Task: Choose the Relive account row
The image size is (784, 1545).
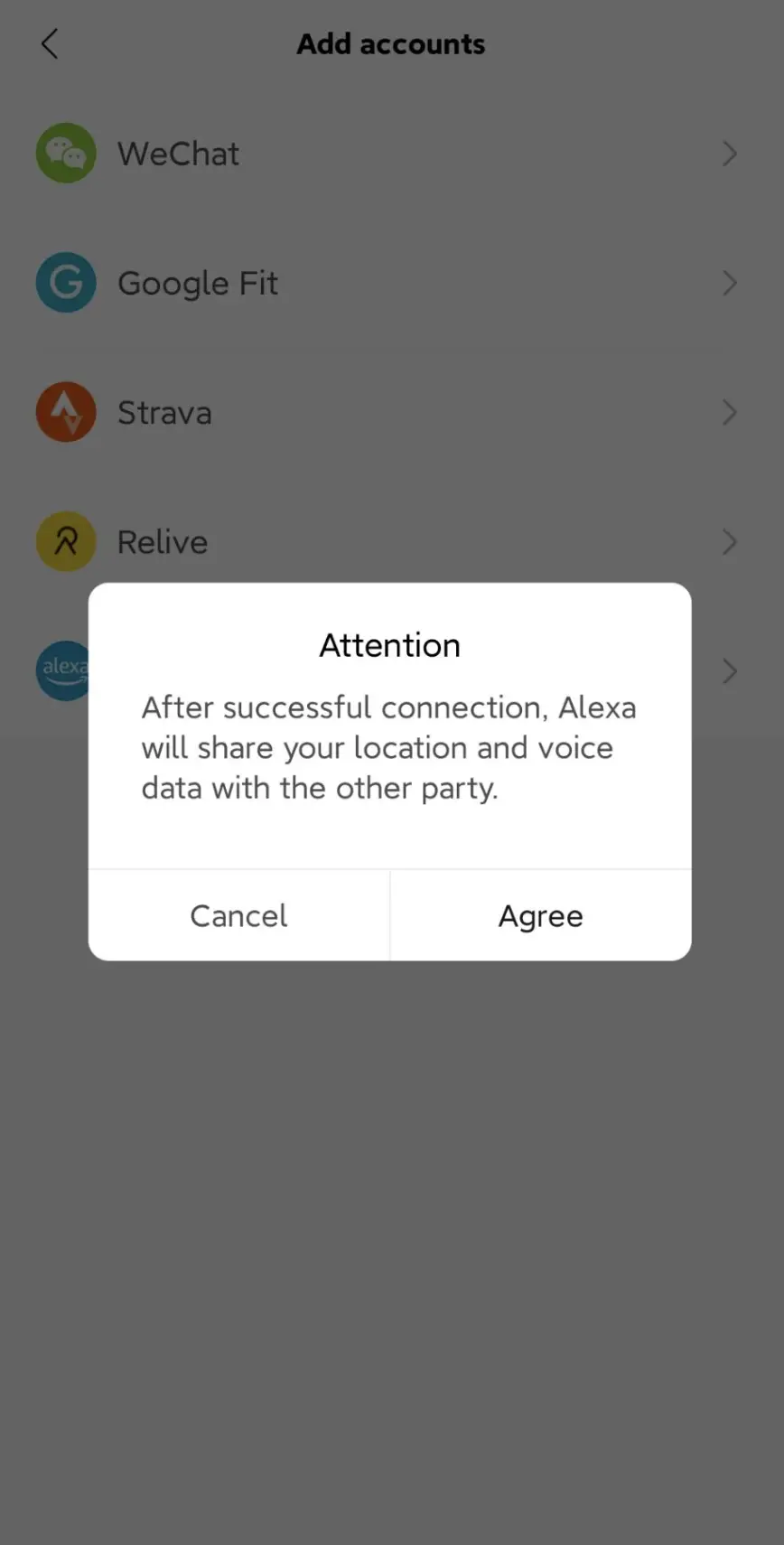Action: point(388,542)
